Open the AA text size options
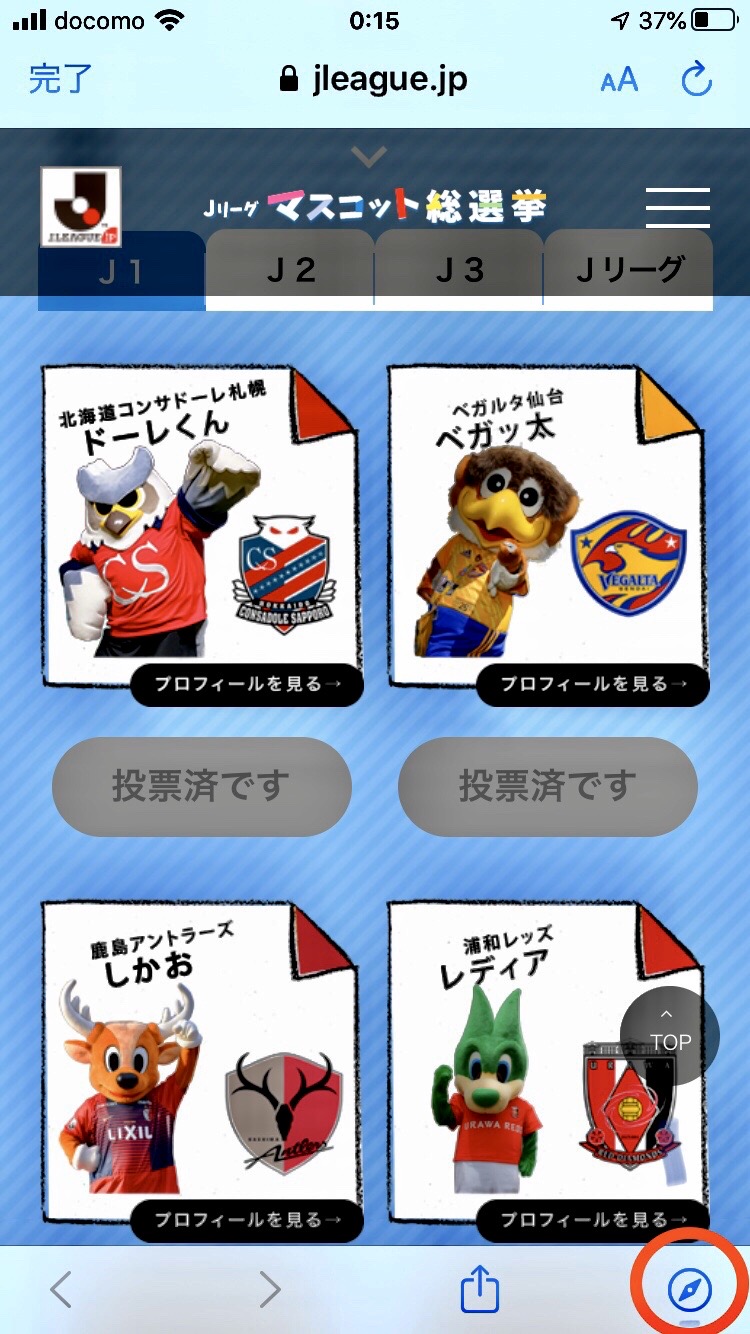The height and width of the screenshot is (1334, 750). click(619, 80)
